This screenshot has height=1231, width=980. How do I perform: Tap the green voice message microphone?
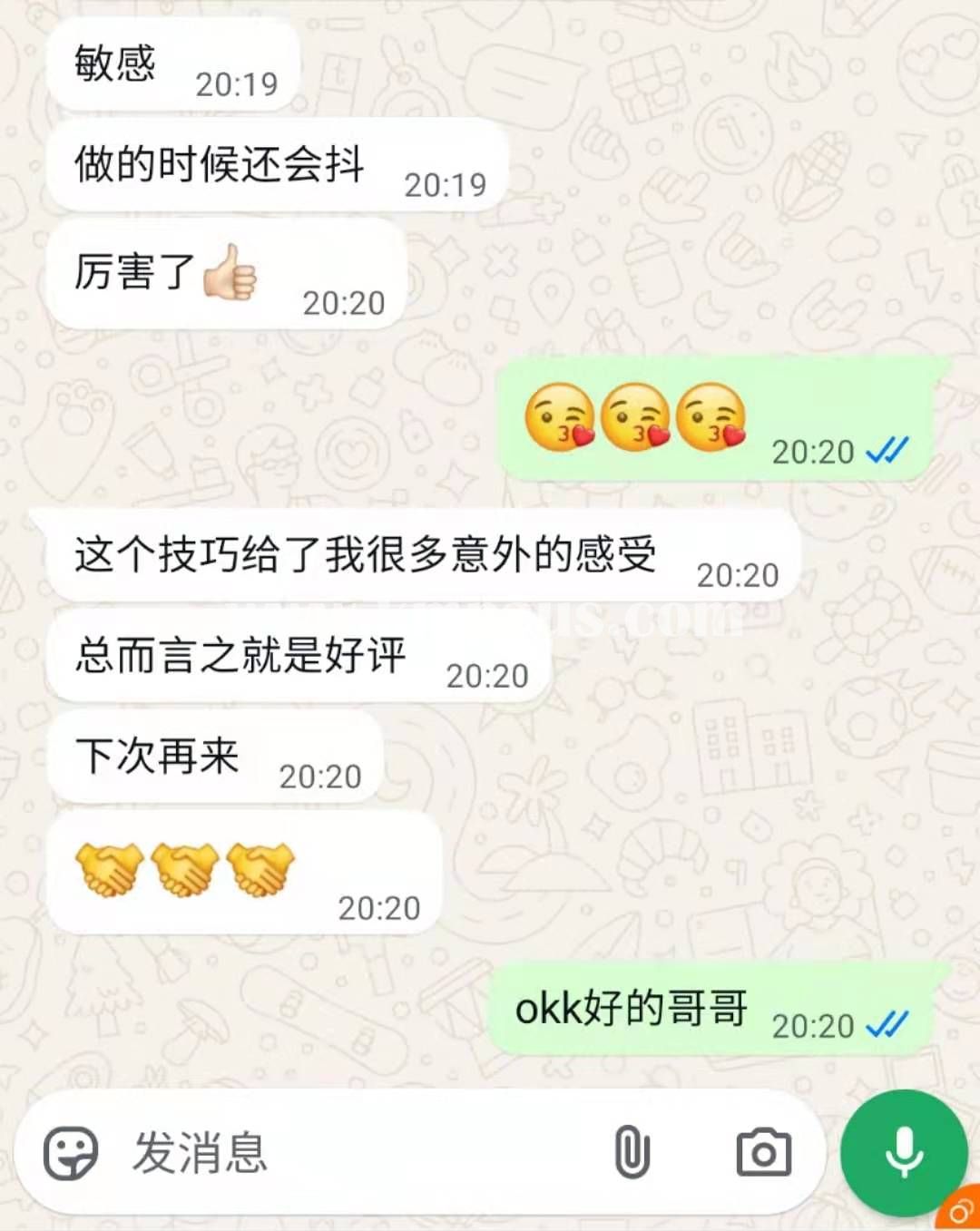click(x=904, y=1152)
